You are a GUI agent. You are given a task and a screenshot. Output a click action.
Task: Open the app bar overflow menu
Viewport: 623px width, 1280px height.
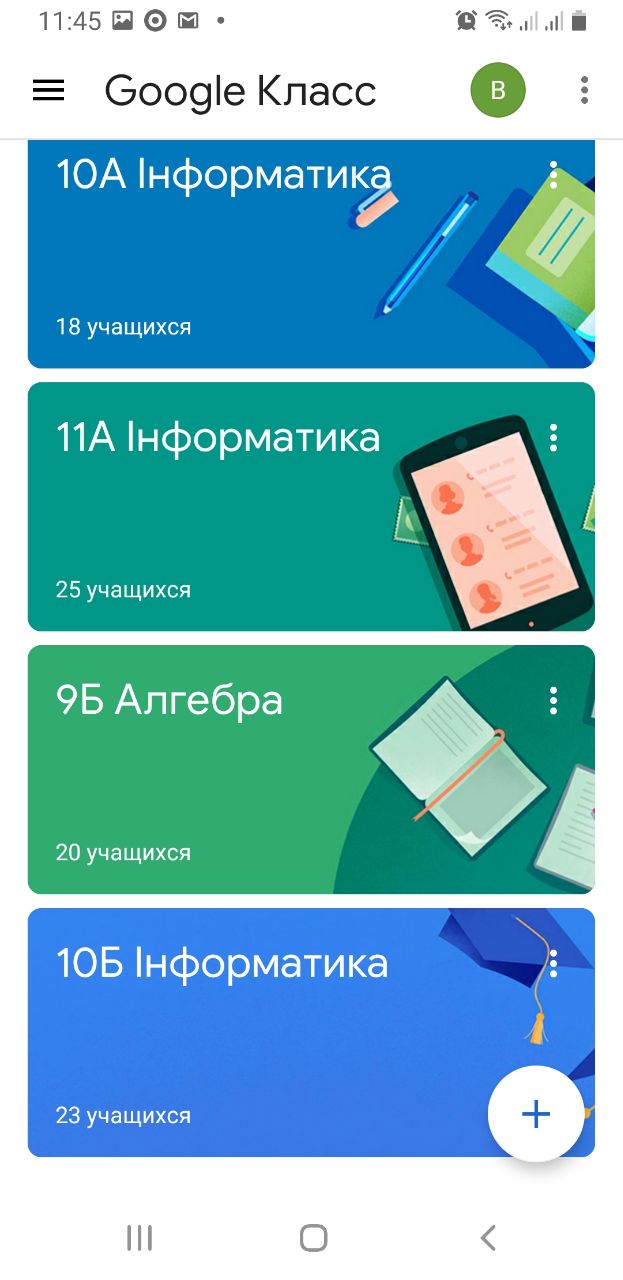[x=584, y=91]
